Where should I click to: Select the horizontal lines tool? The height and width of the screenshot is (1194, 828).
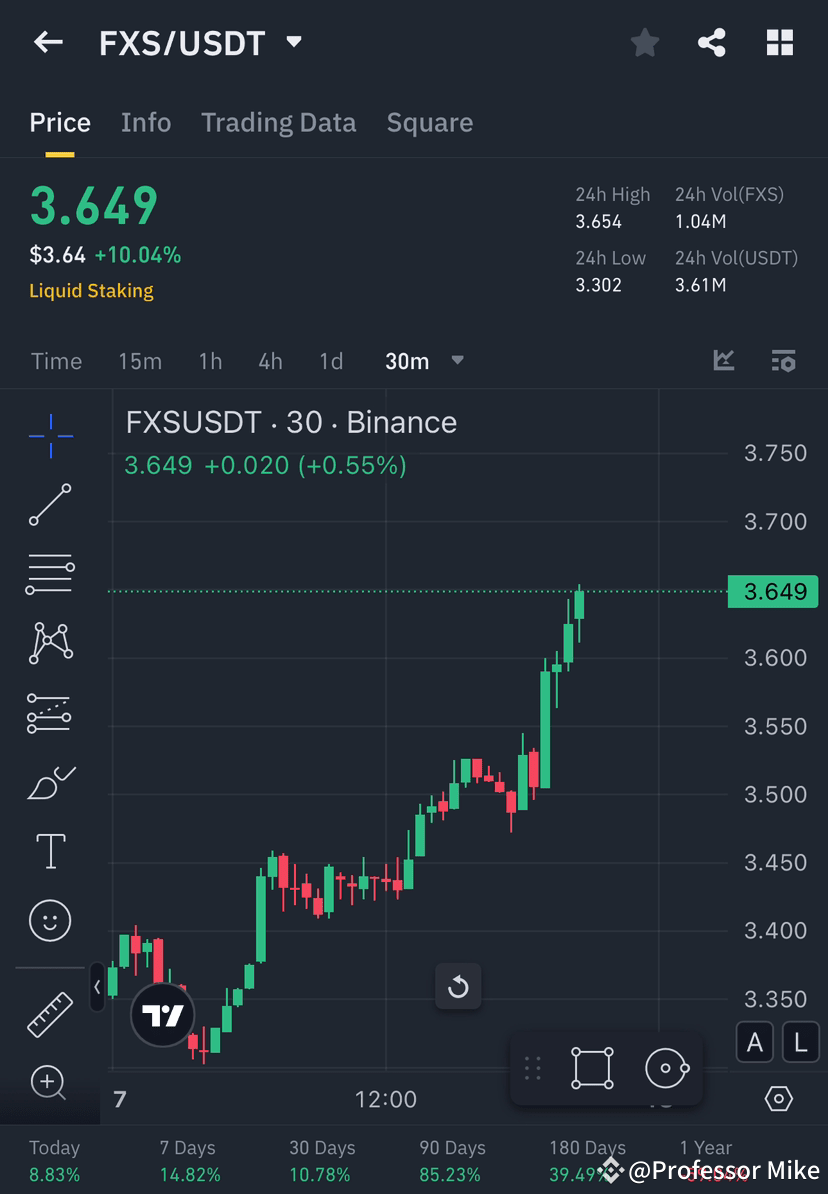pos(50,574)
